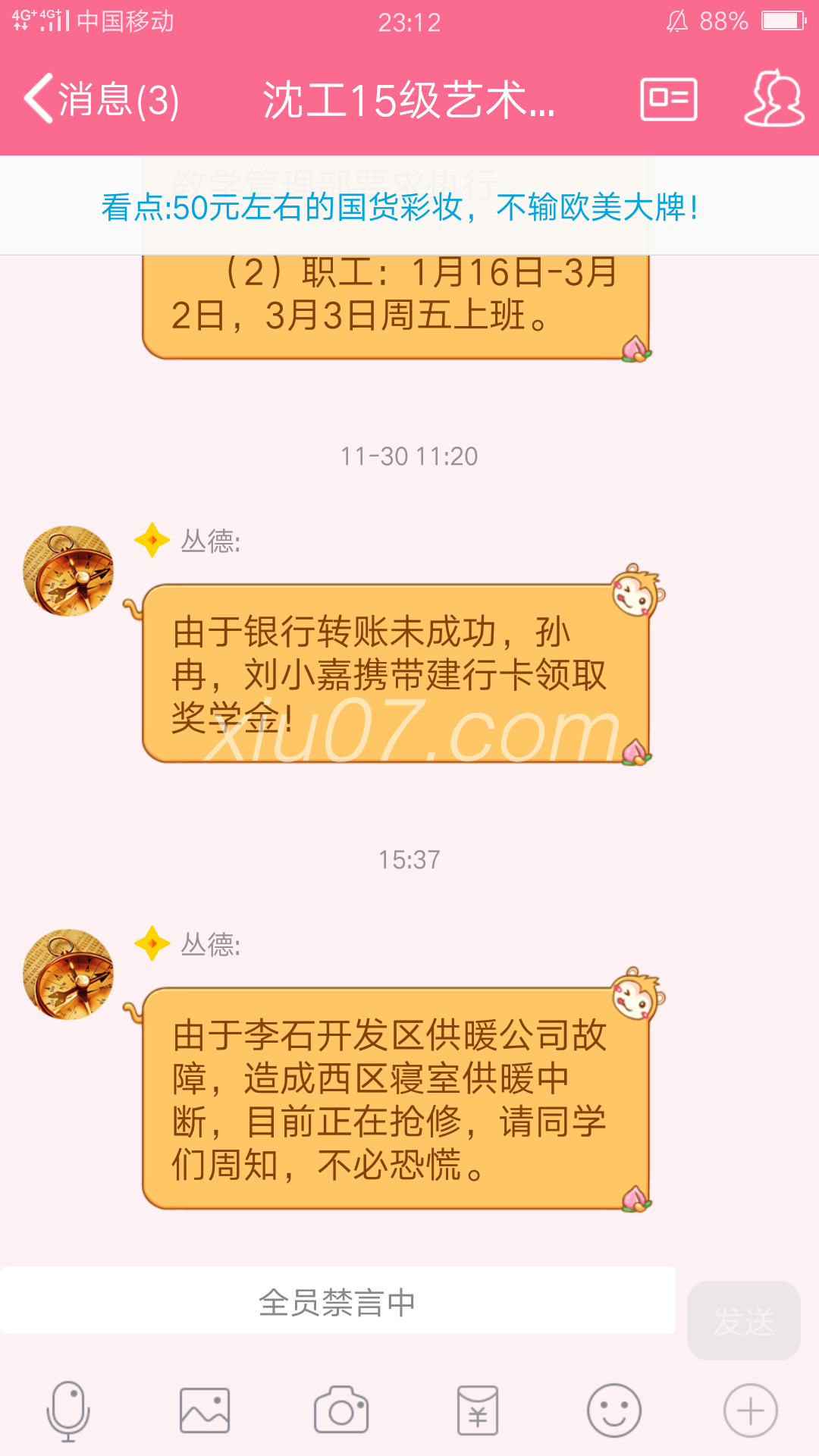The width and height of the screenshot is (819, 1456).
Task: Launch the camera icon
Action: 341,1410
